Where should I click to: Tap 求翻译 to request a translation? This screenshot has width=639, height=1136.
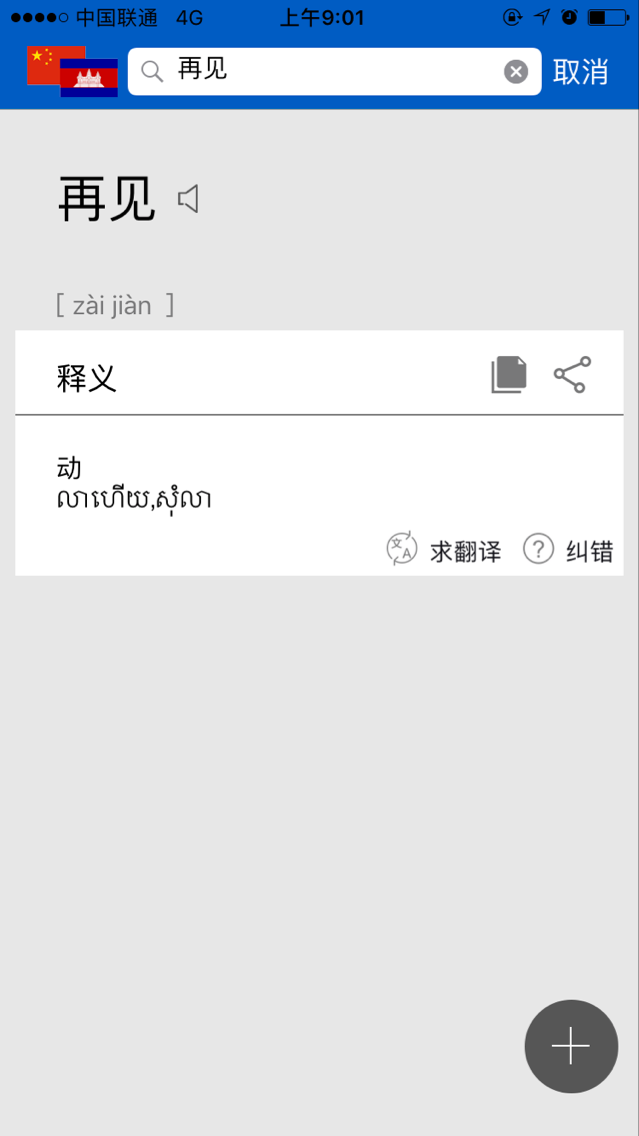(443, 551)
